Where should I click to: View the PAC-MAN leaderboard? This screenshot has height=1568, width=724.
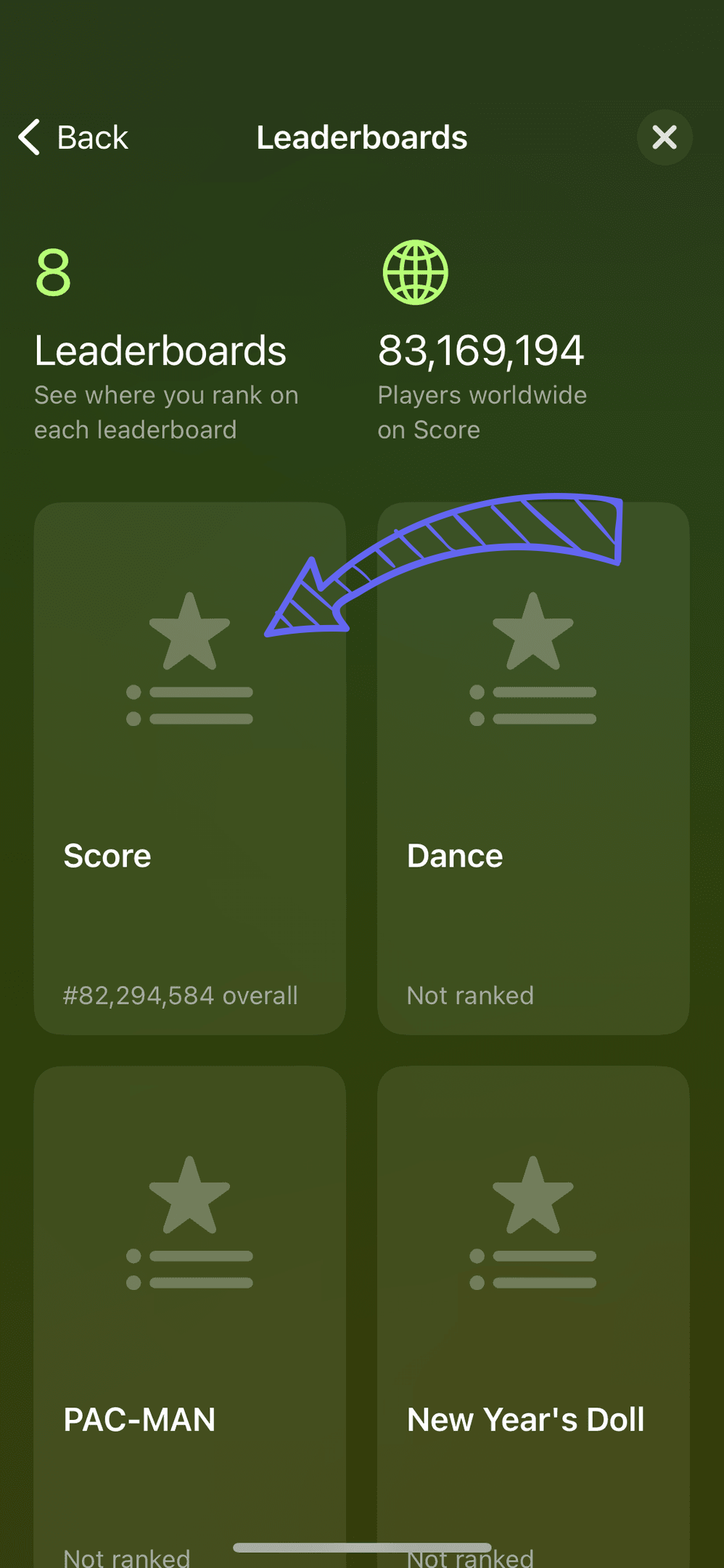click(x=189, y=1314)
